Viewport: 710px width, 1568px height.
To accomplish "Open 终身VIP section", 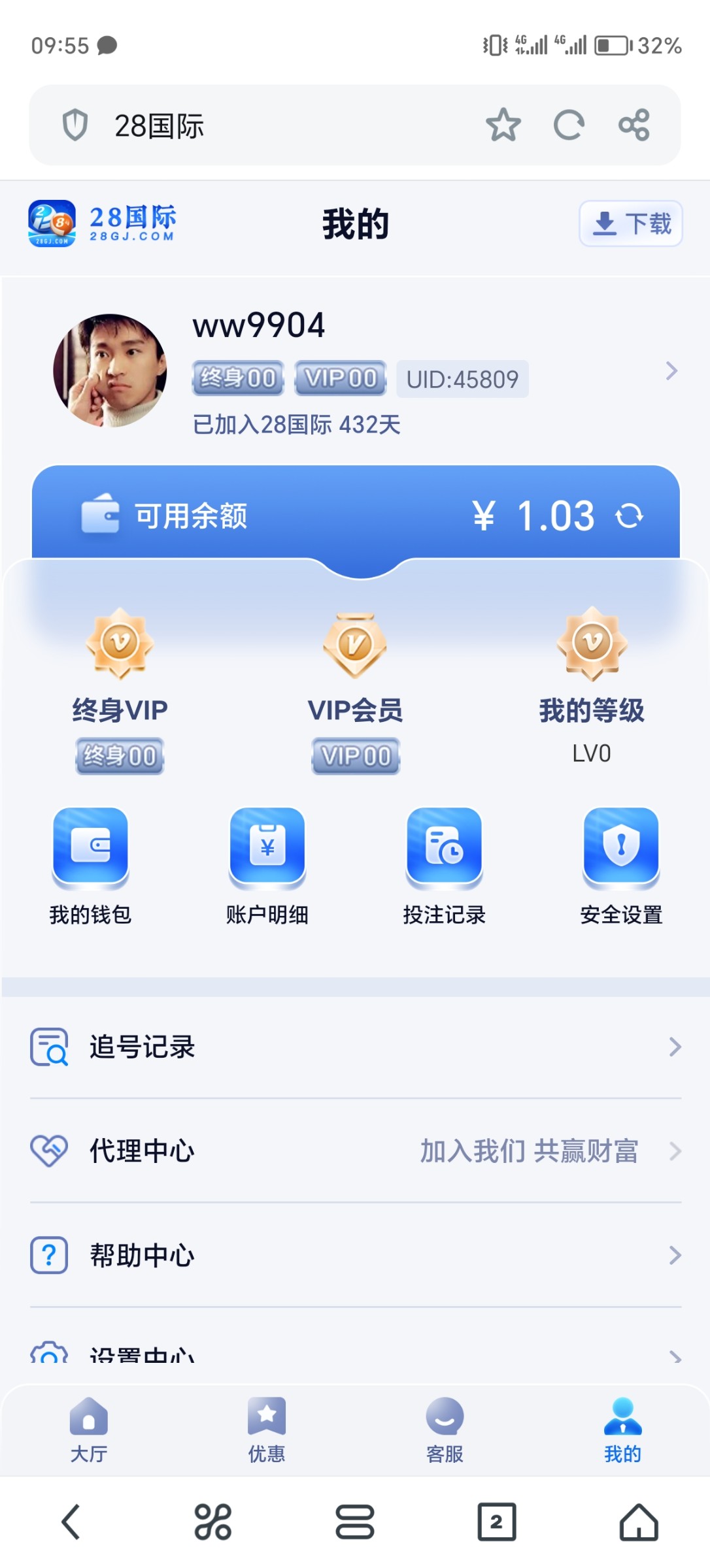I will pos(120,691).
